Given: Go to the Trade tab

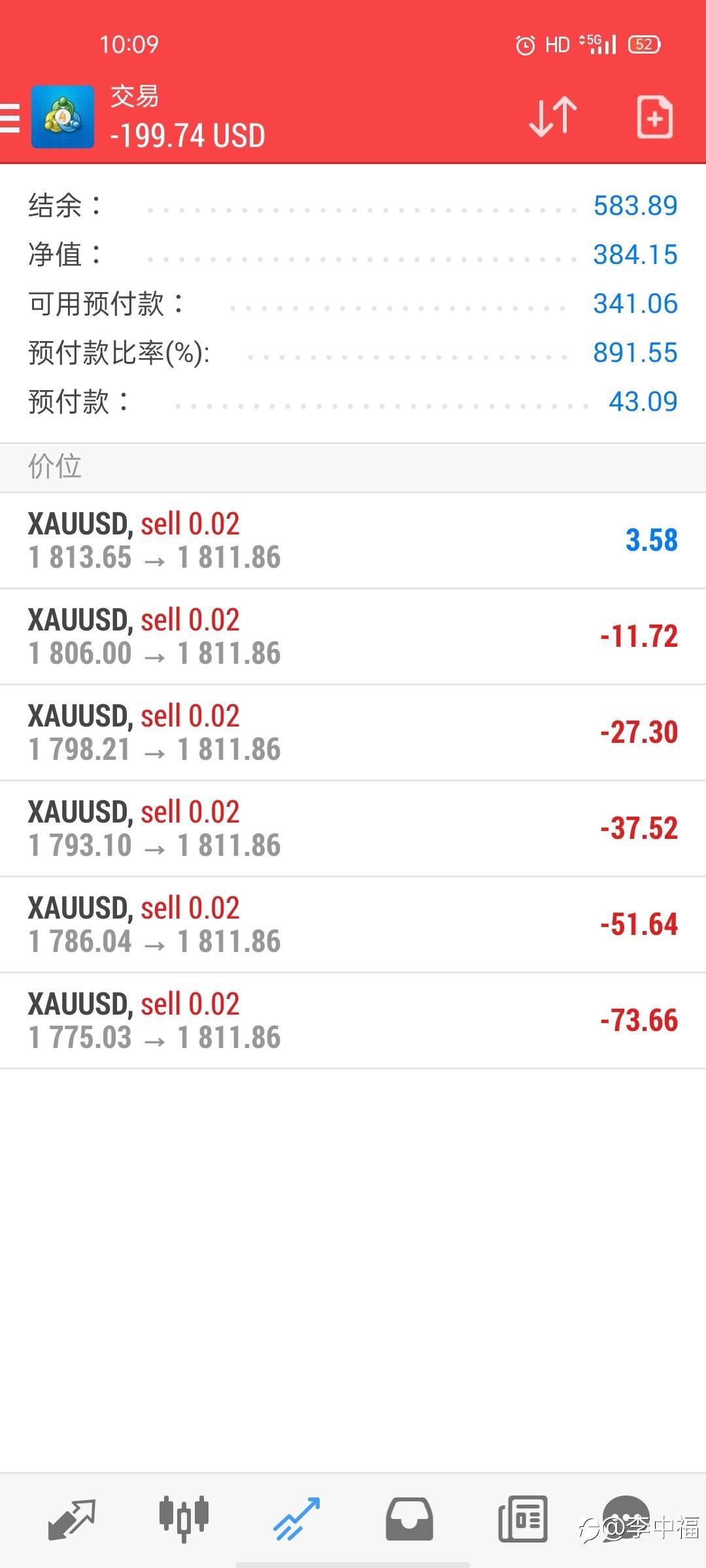Looking at the screenshot, I should click(x=296, y=1518).
